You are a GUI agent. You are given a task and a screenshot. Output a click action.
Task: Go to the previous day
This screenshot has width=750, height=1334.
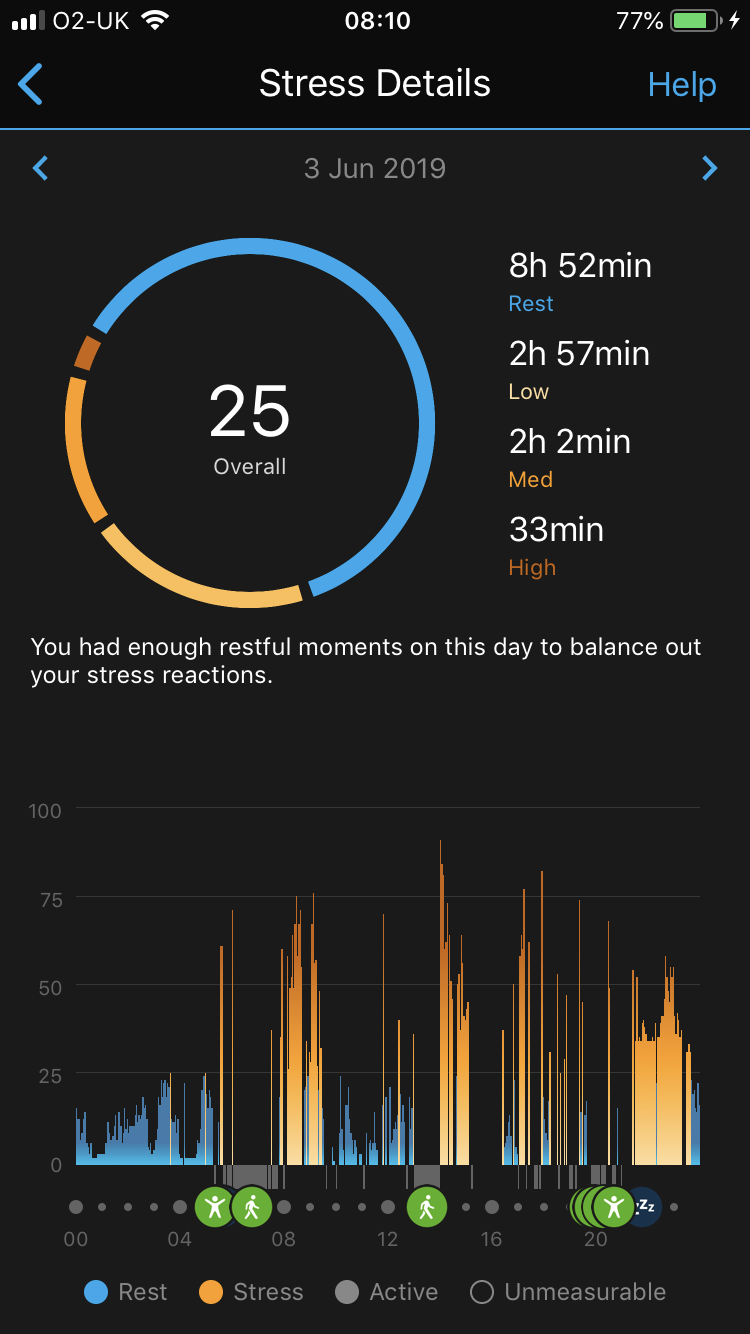(40, 168)
